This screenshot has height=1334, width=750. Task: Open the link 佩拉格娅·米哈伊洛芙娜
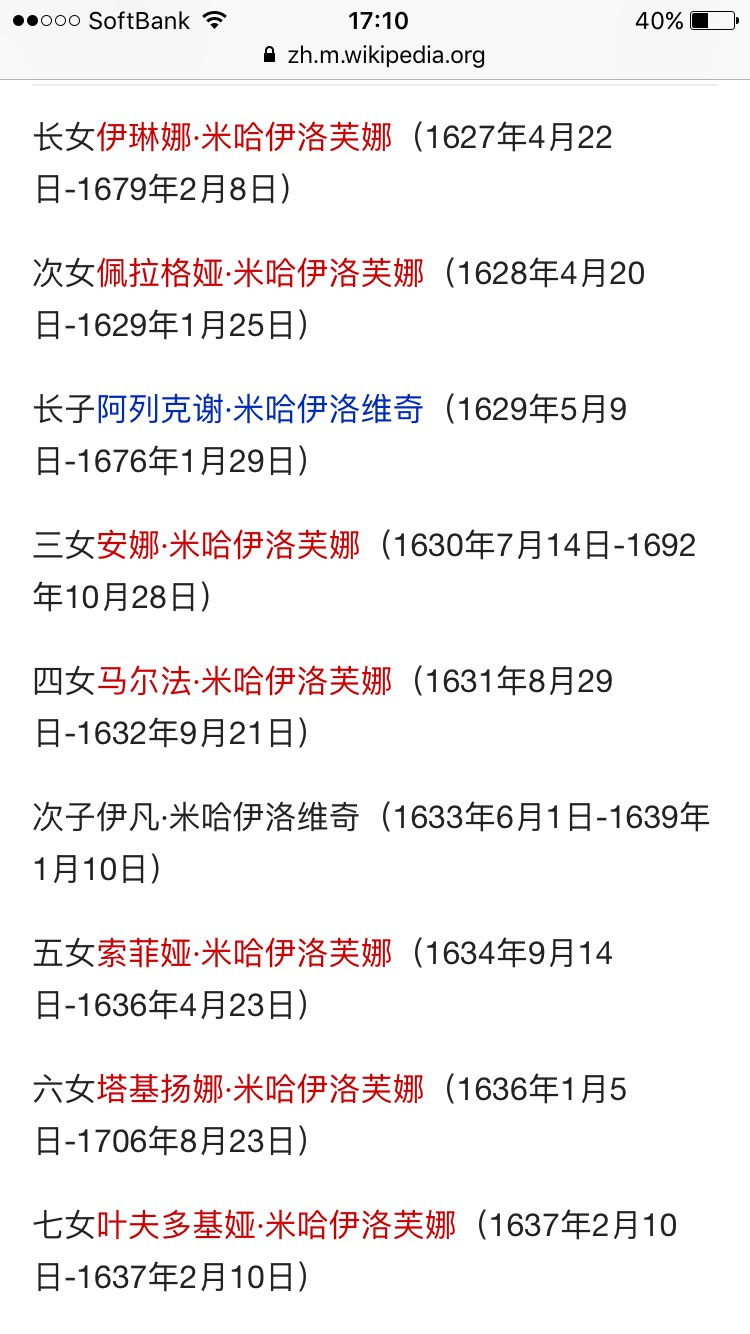260,273
